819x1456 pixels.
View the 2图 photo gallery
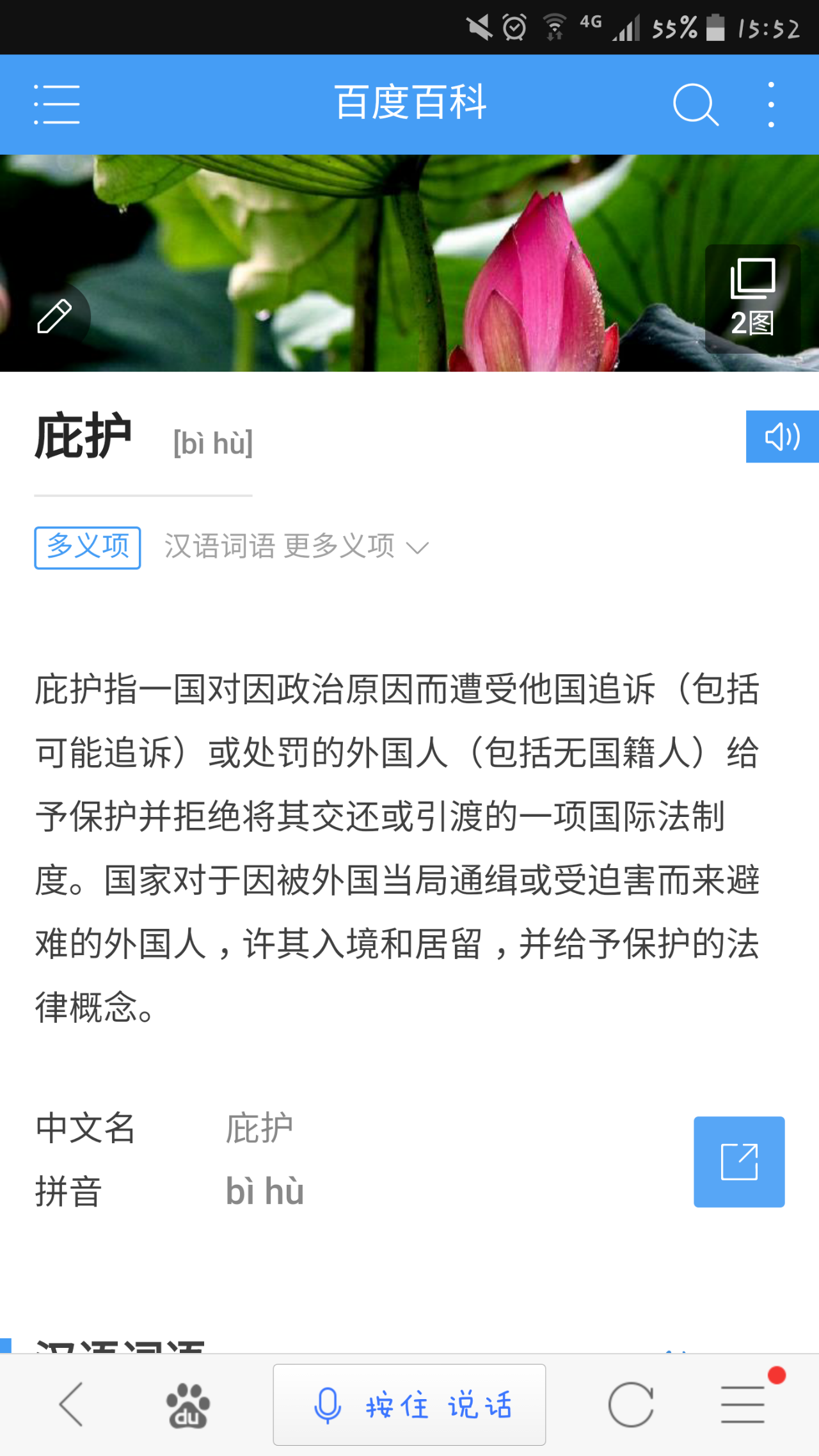[752, 299]
